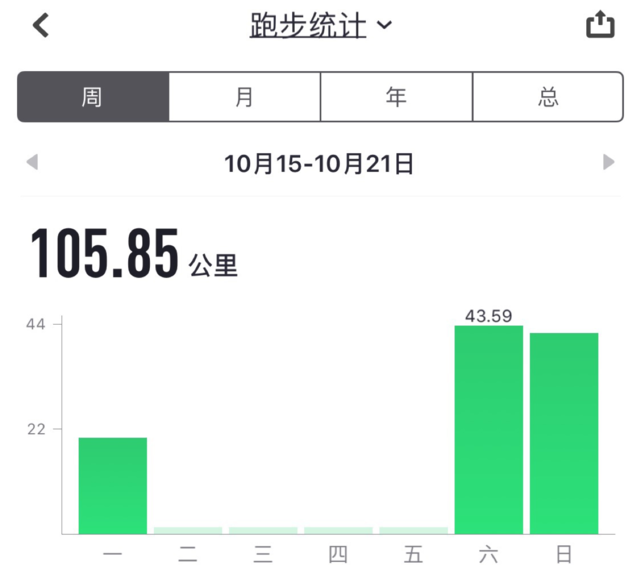Open the 跑步统计 dropdown title
640x578 pixels.
[320, 25]
